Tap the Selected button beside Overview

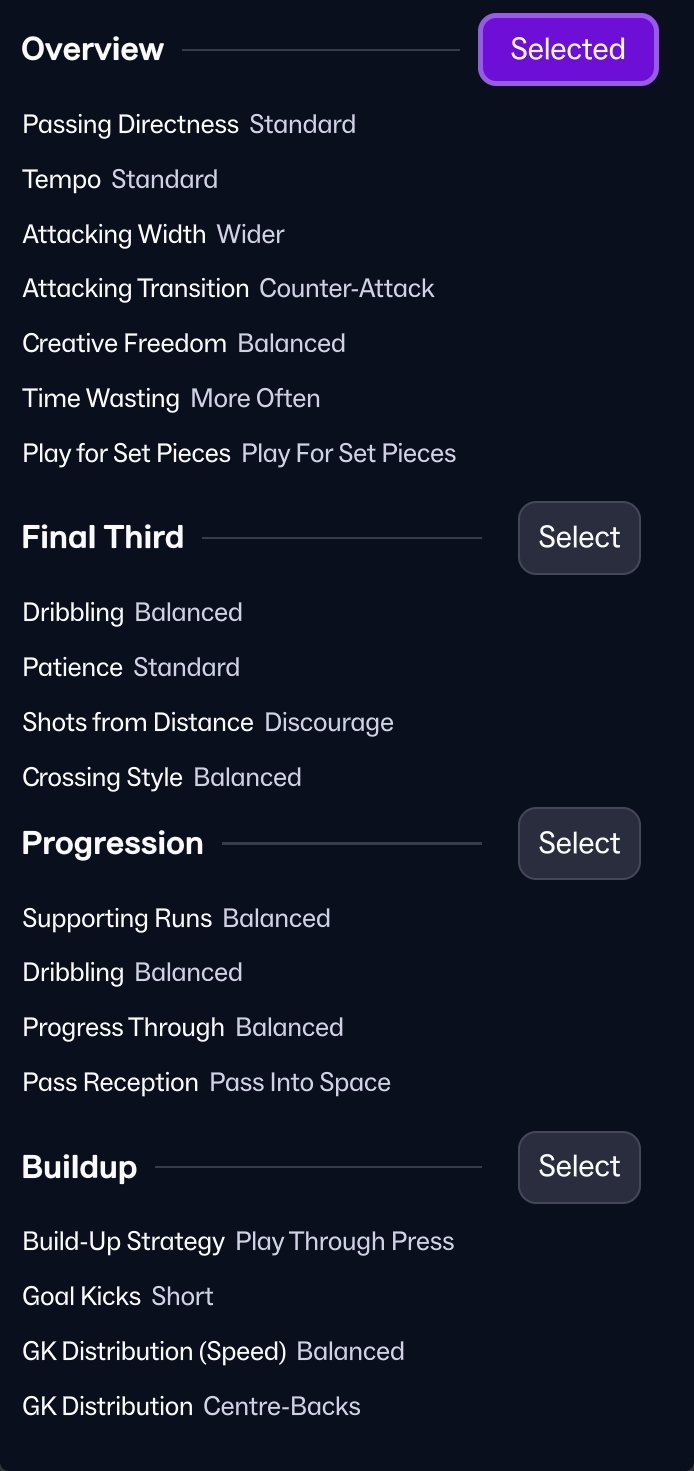click(x=568, y=49)
